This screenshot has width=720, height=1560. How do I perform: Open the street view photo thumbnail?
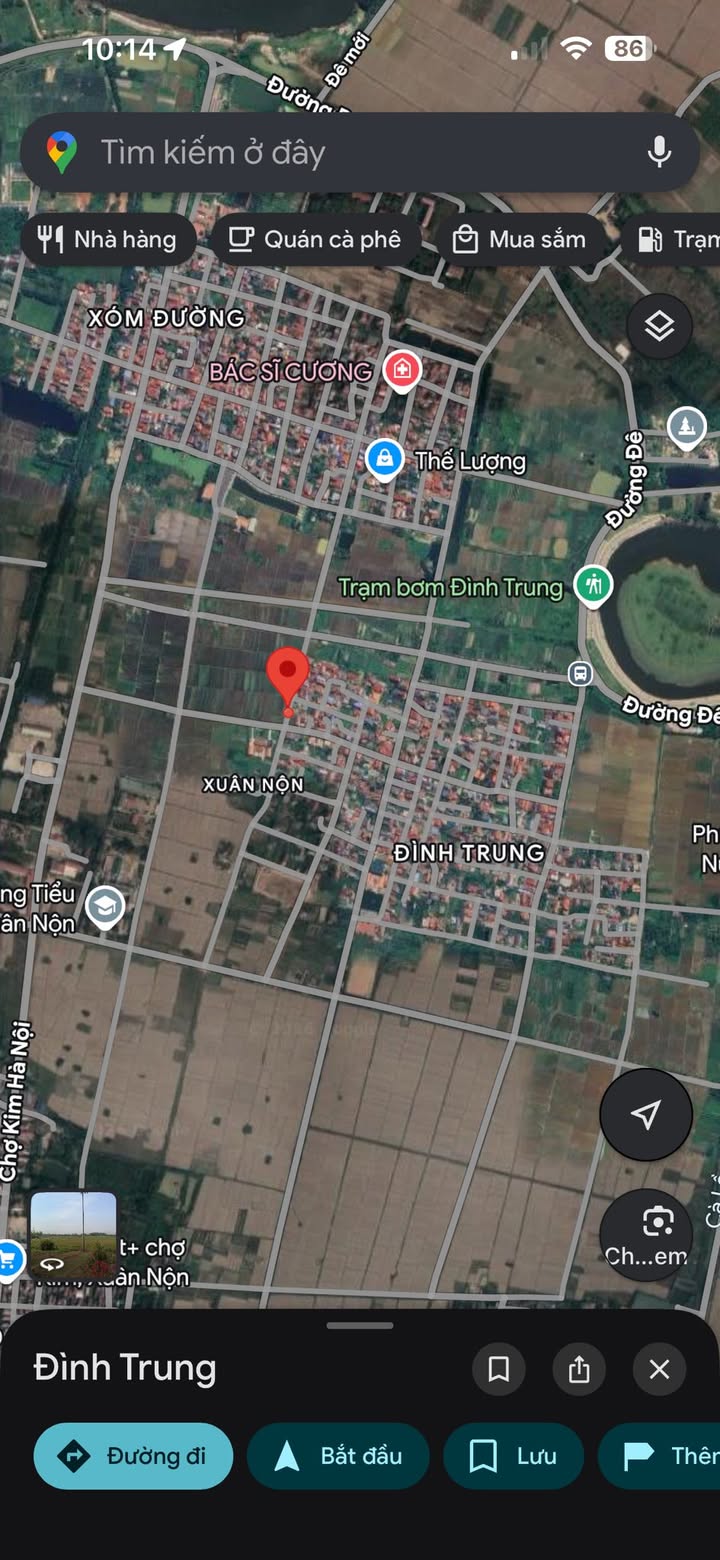point(73,1234)
